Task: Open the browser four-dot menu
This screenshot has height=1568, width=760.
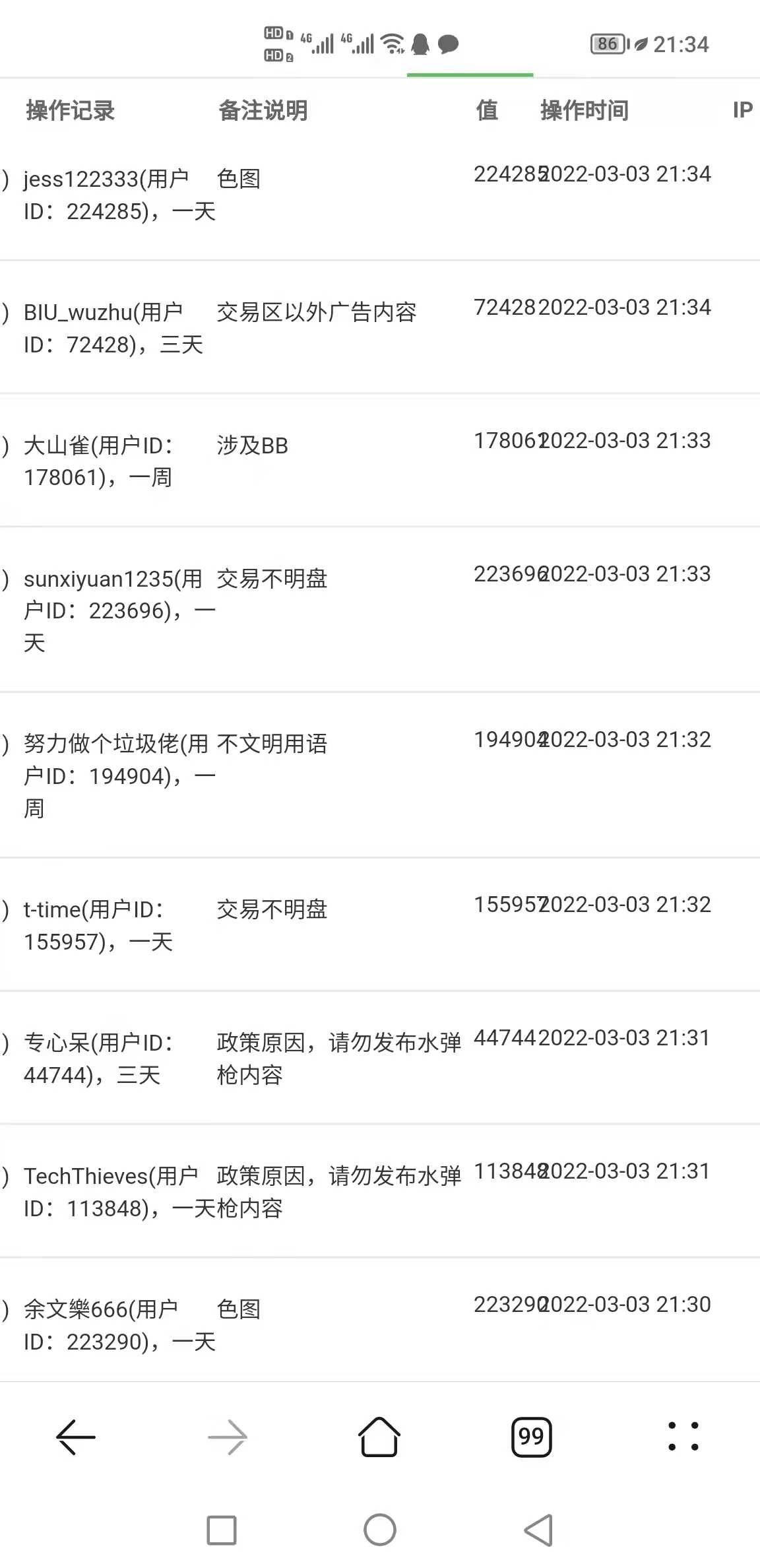Action: tap(683, 1437)
